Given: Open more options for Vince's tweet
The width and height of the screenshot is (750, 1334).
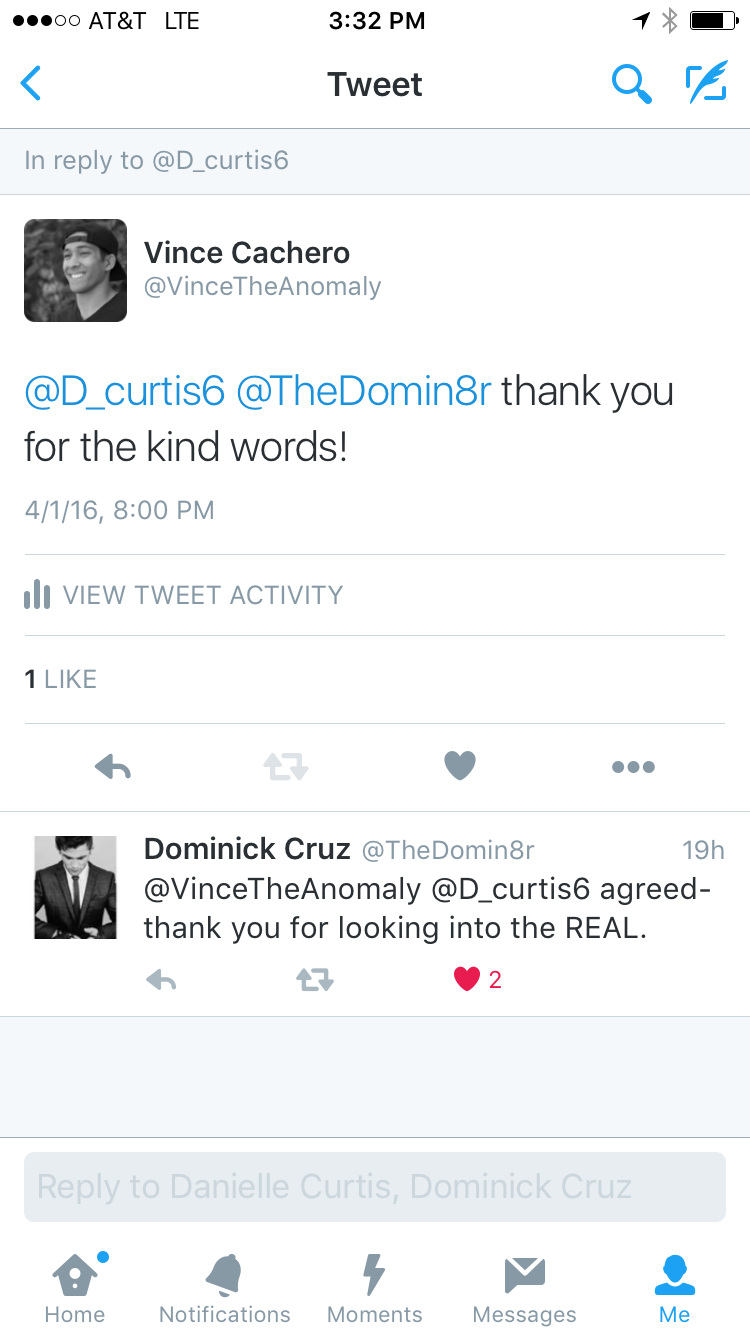Looking at the screenshot, I should coord(633,767).
